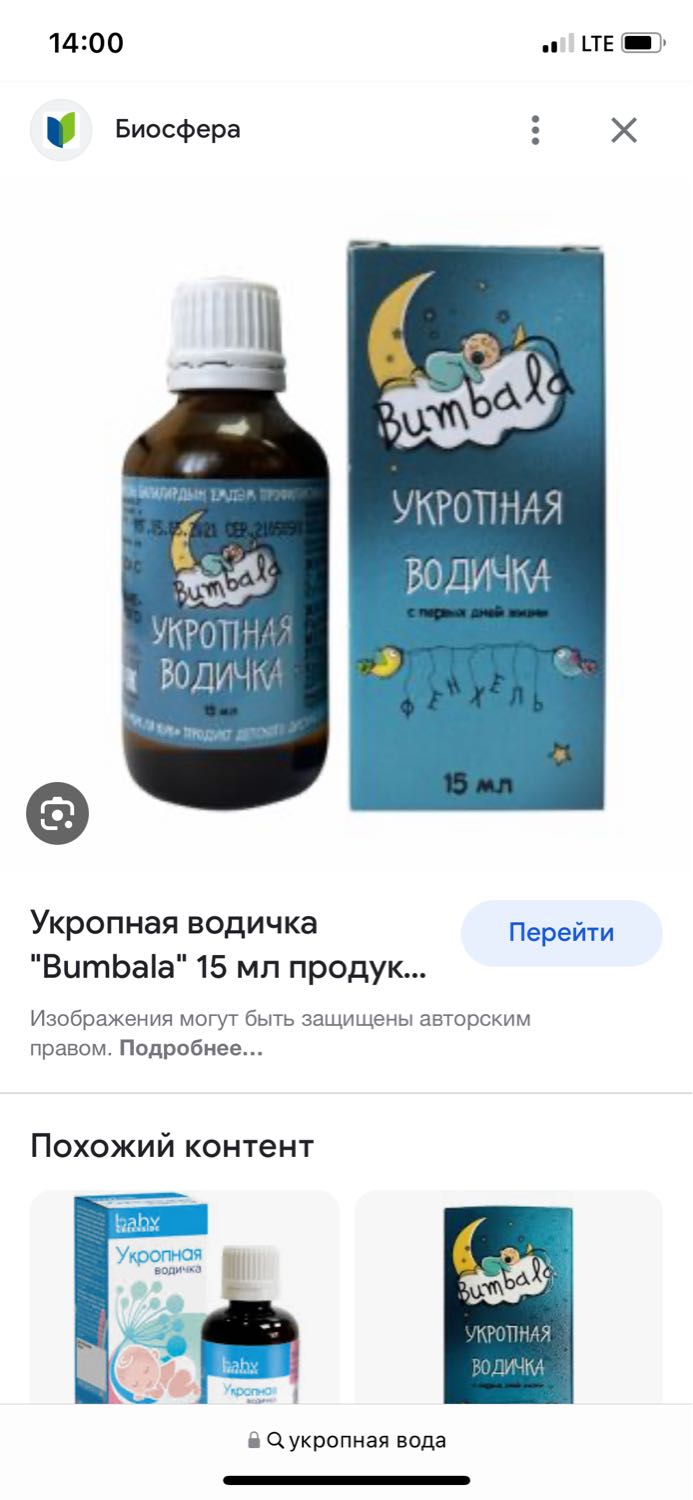Image resolution: width=693 pixels, height=1500 pixels.
Task: Tap the укропная вода address bar
Action: click(x=346, y=1440)
